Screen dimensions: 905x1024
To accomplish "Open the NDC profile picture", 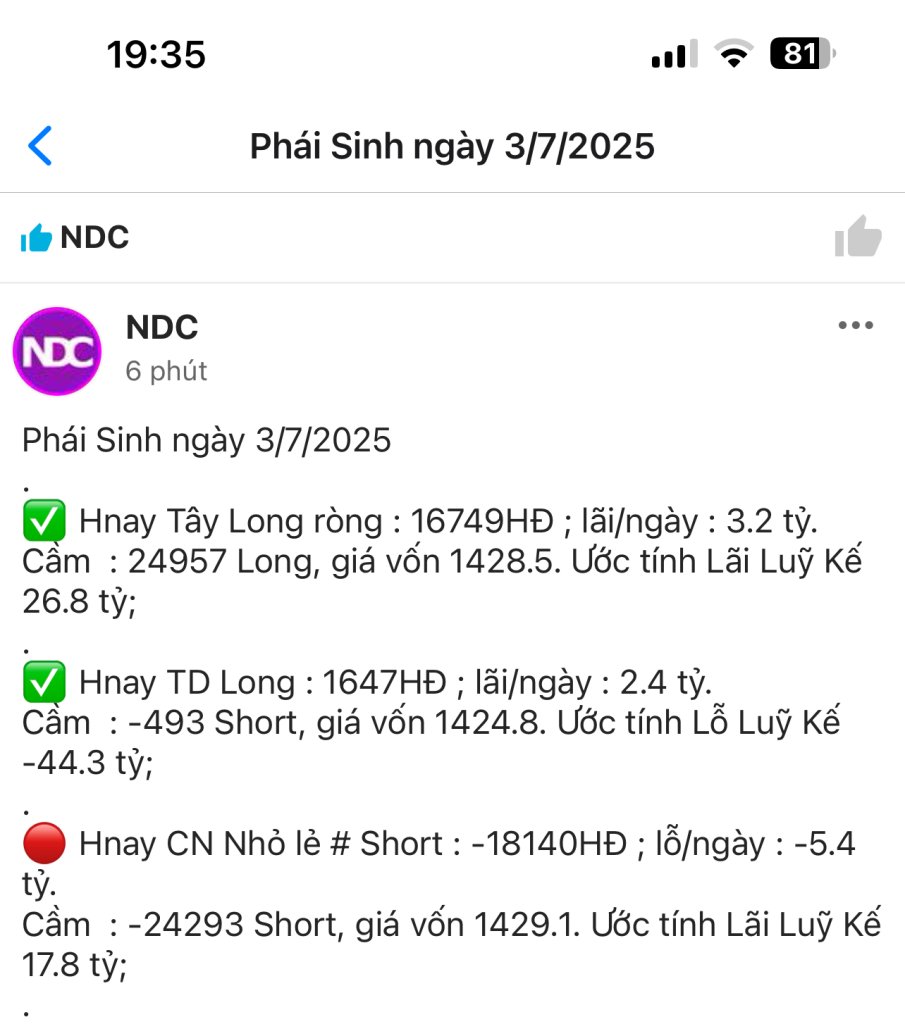I will tap(57, 351).
